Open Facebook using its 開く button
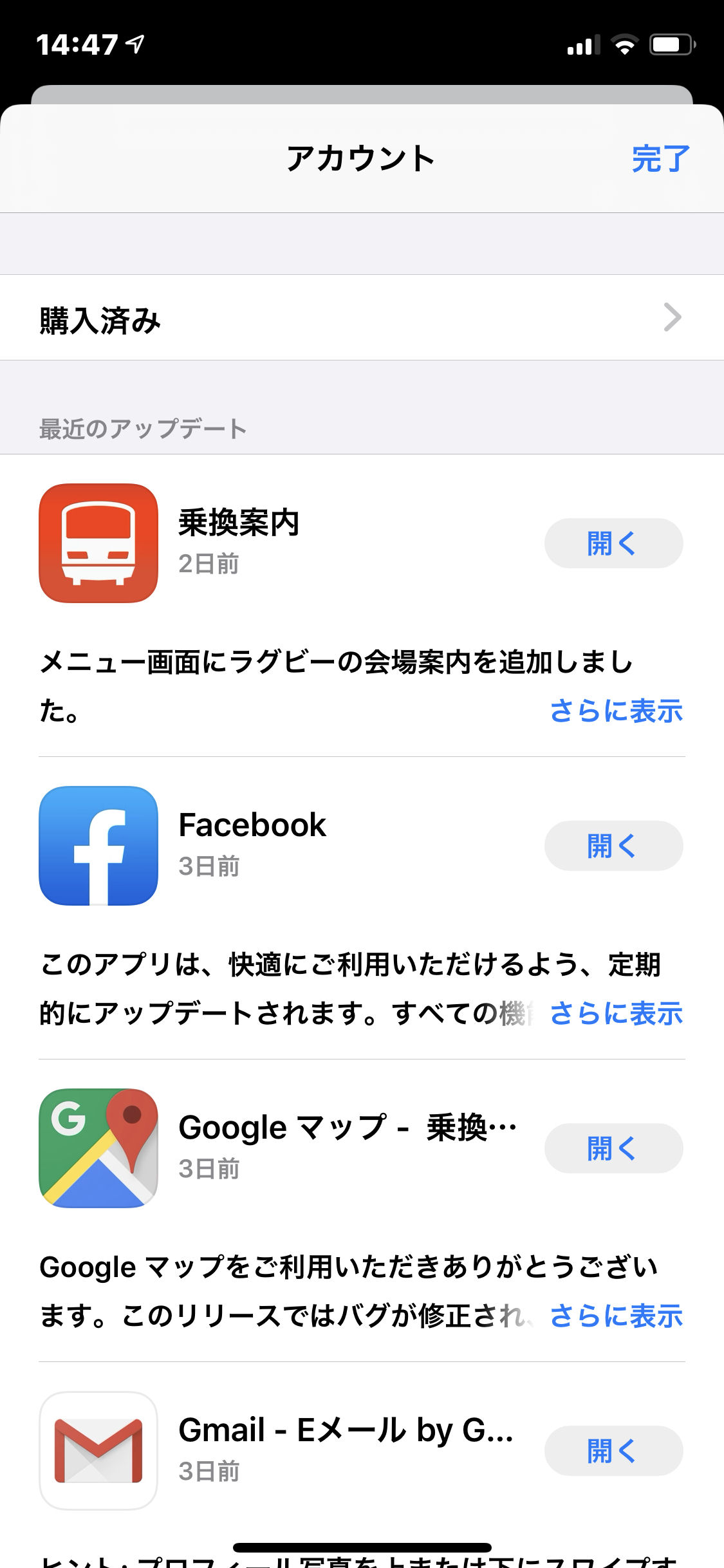724x1568 pixels. tap(613, 846)
